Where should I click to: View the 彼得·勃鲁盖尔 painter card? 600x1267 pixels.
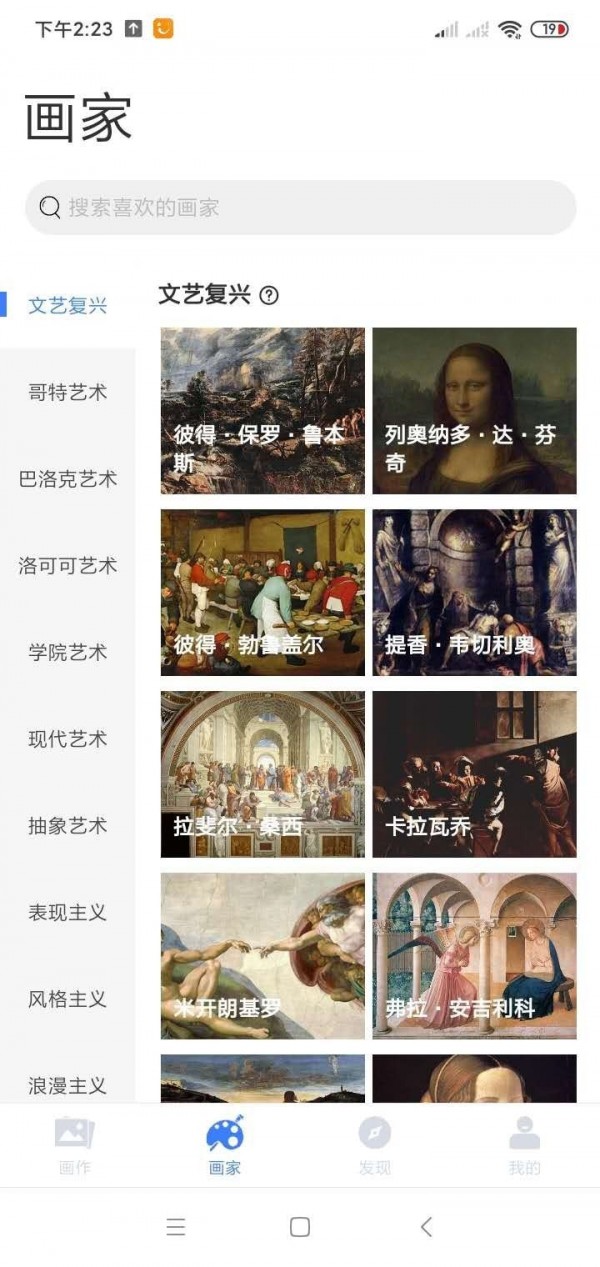[x=262, y=593]
